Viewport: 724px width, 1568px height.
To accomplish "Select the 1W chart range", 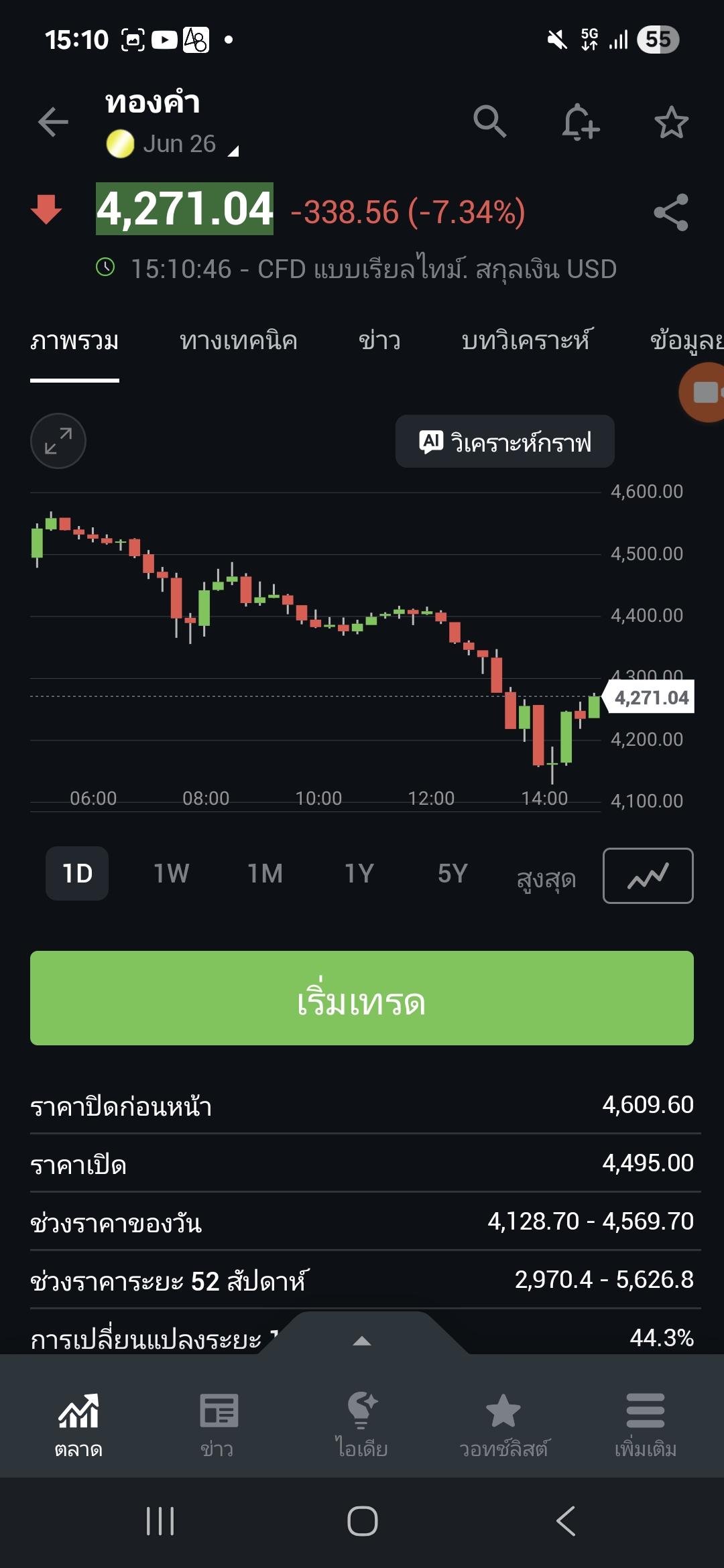I will 171,874.
